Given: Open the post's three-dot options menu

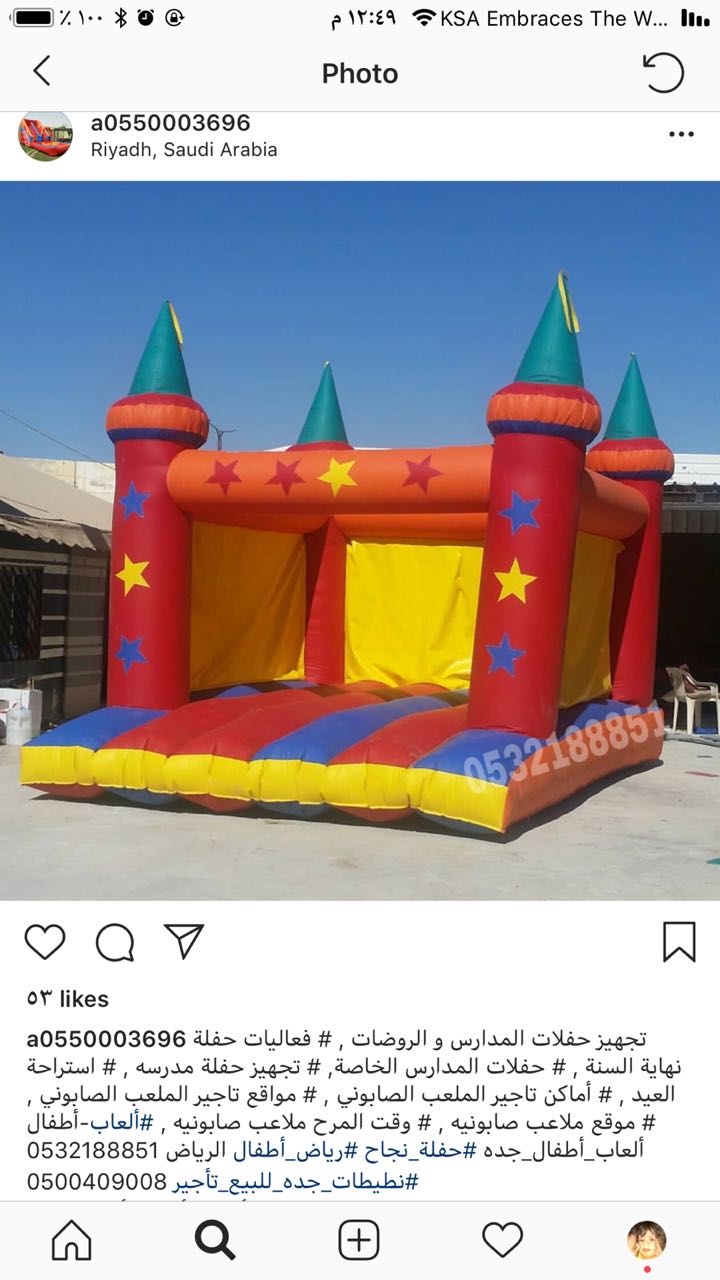Looking at the screenshot, I should (681, 134).
